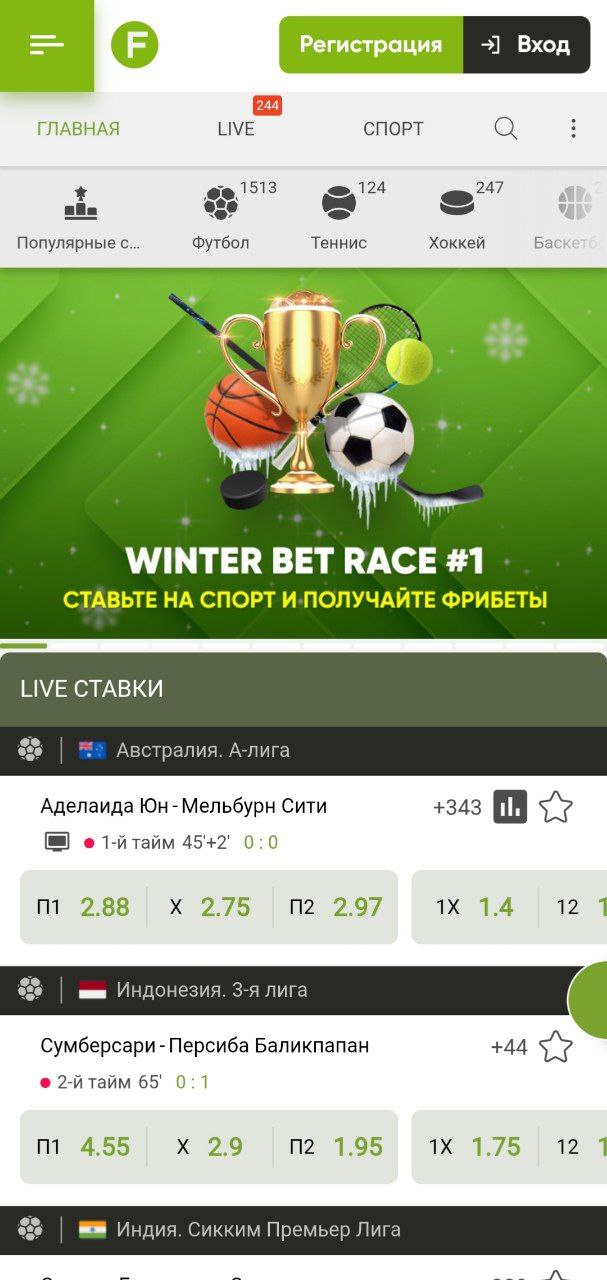The height and width of the screenshot is (1280, 607).
Task: Bet on П1 at 2.88
Action: [x=84, y=907]
